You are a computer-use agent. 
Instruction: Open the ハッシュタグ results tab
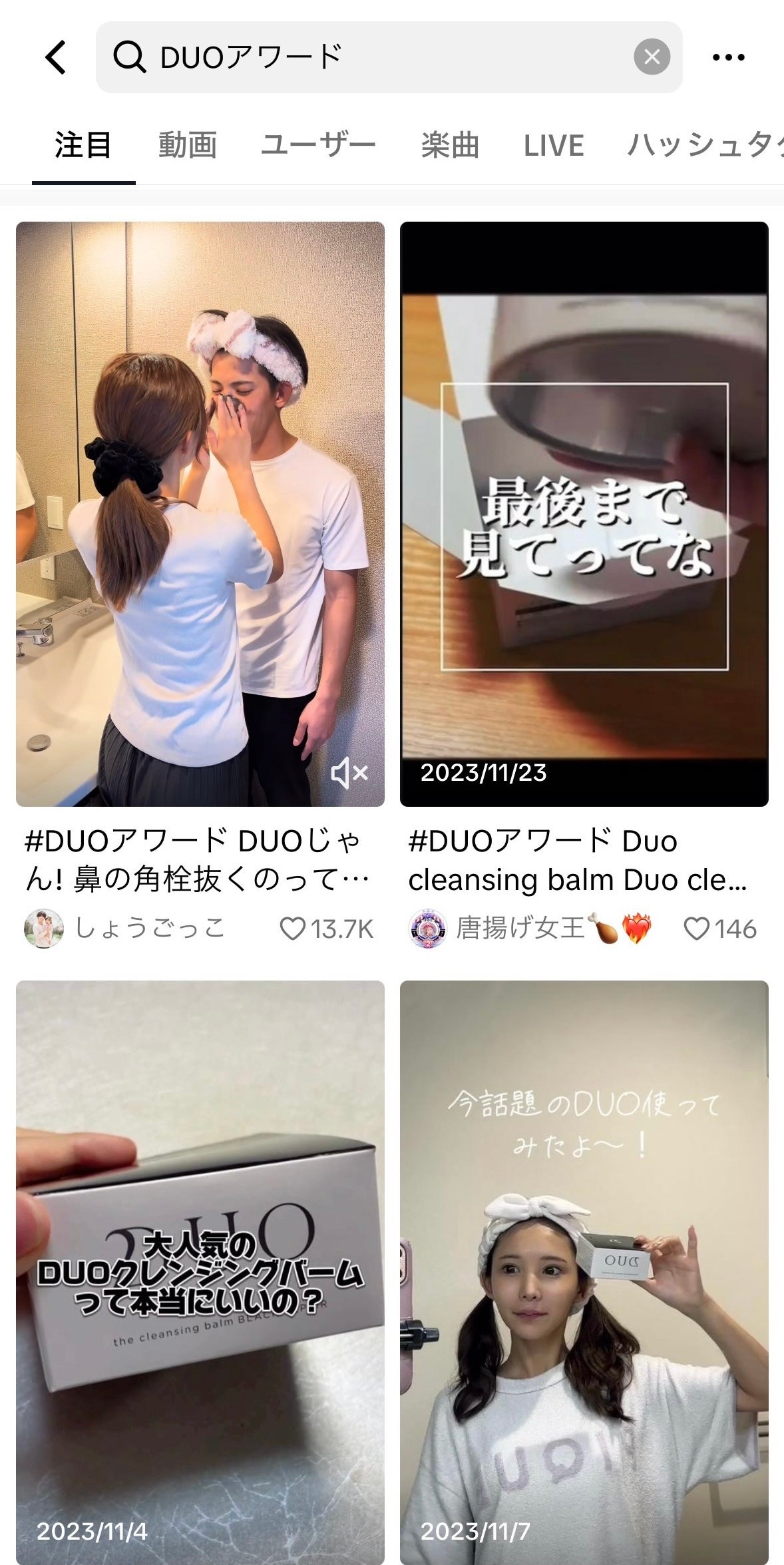(705, 145)
